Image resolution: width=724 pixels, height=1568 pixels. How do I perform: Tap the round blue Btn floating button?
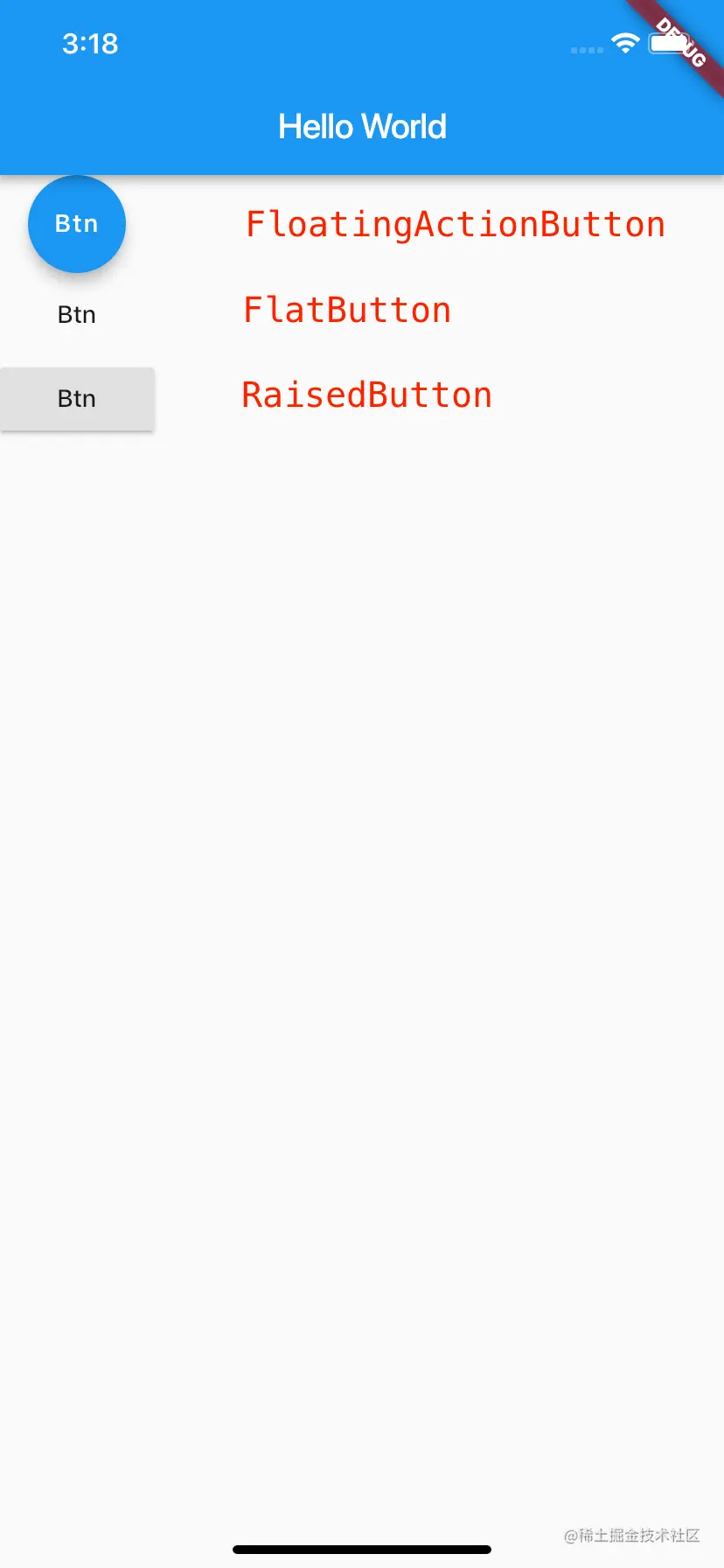[x=77, y=224]
